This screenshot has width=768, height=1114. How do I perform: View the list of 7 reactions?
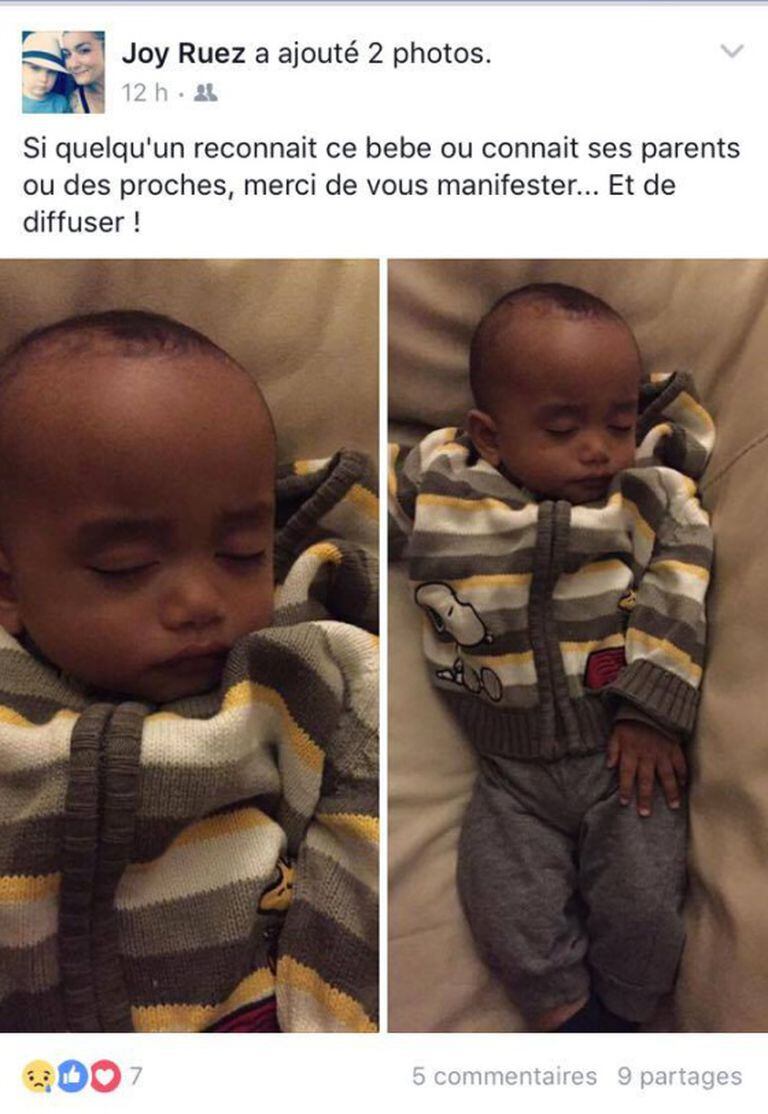[x=82, y=1076]
